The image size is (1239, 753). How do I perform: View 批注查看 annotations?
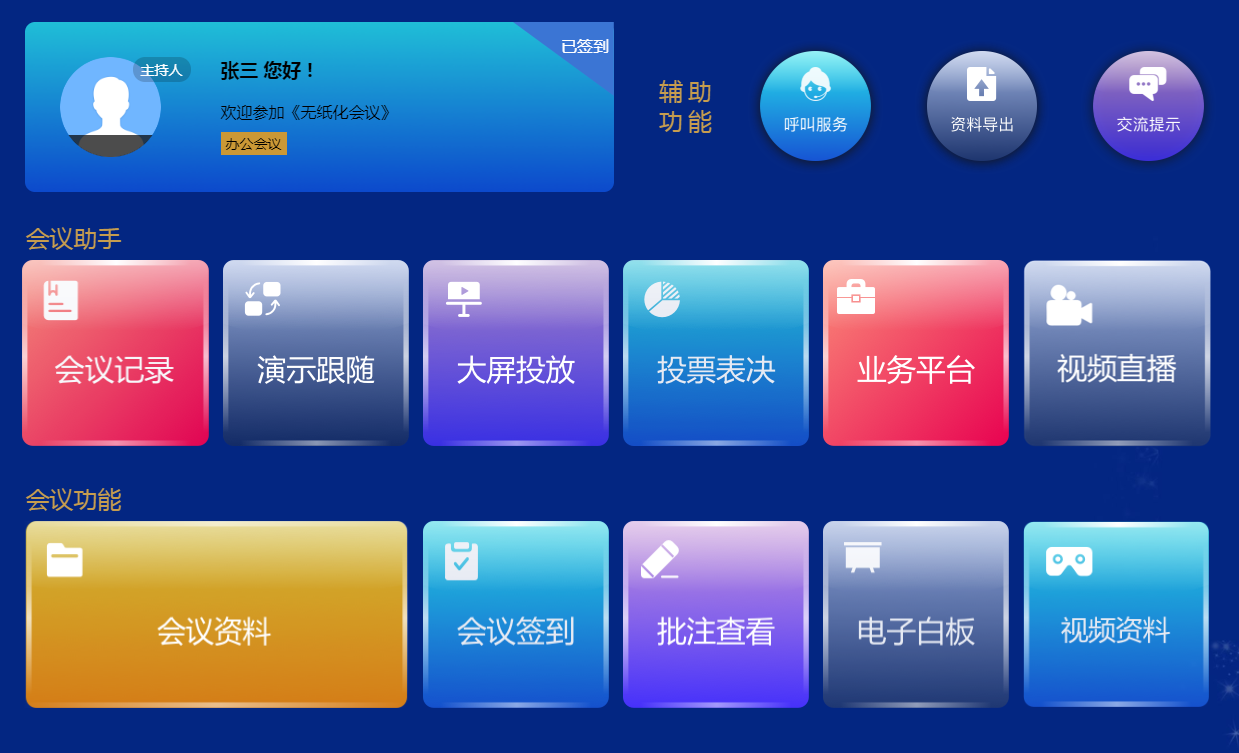click(x=715, y=614)
